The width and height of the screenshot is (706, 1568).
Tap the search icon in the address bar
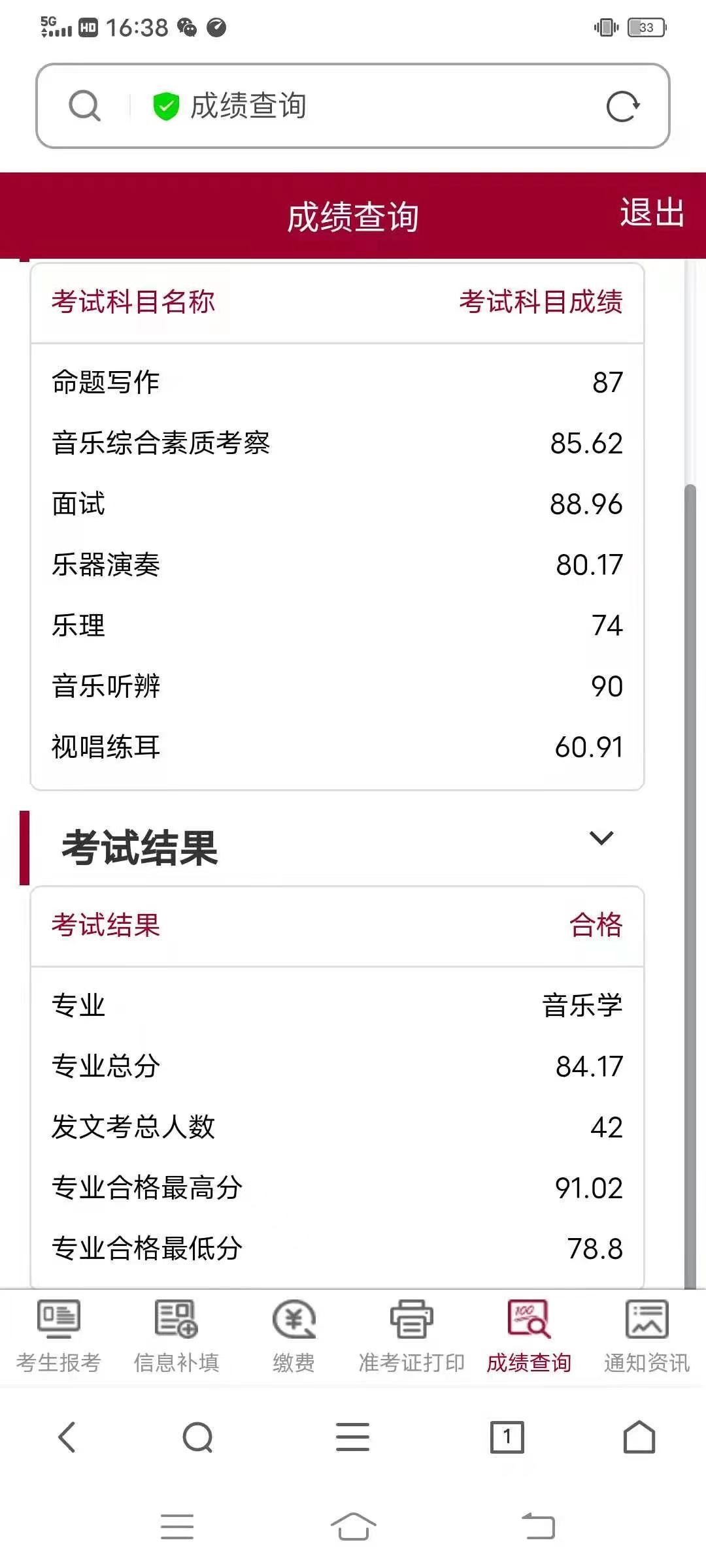coord(84,106)
